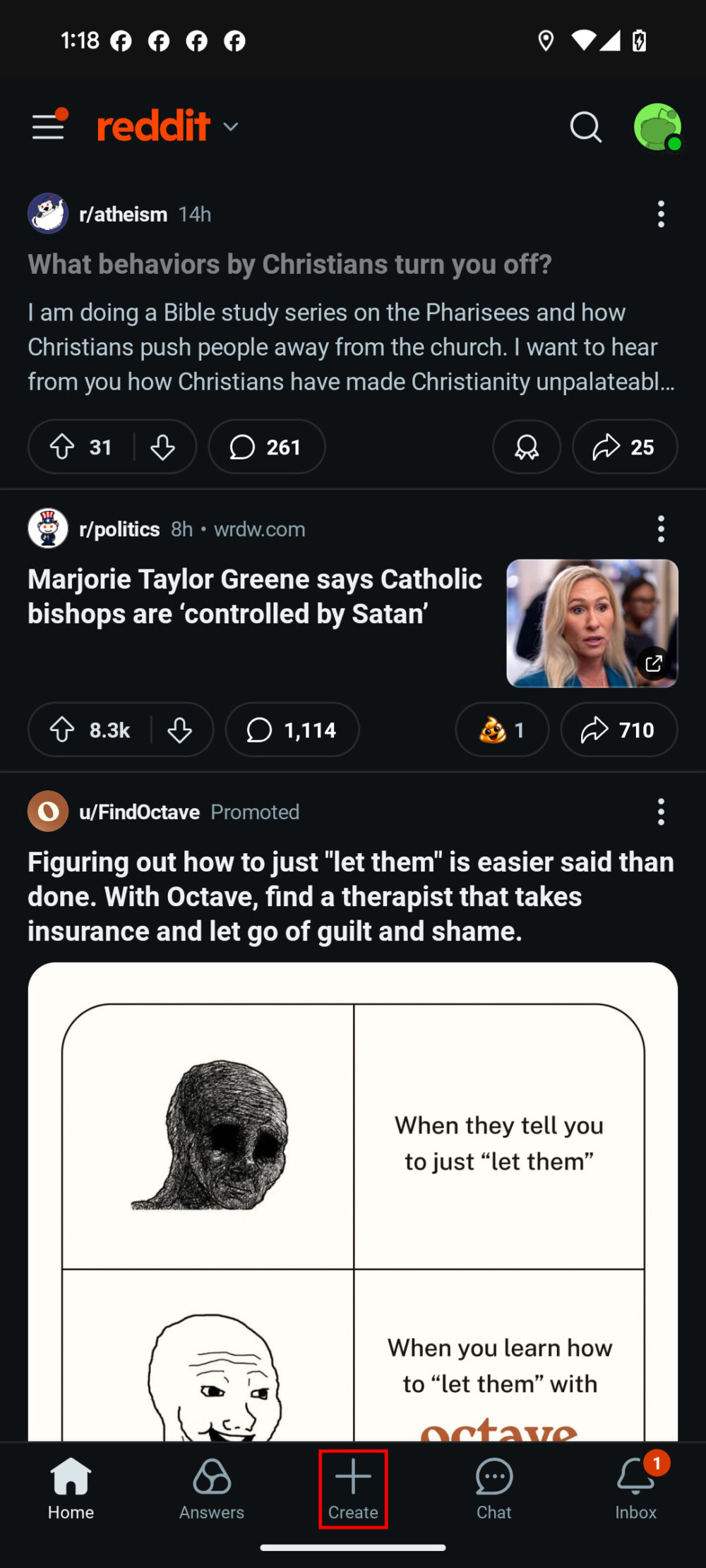Open overflow menu on the promoted Octave post
Image resolution: width=706 pixels, height=1568 pixels.
pos(661,812)
